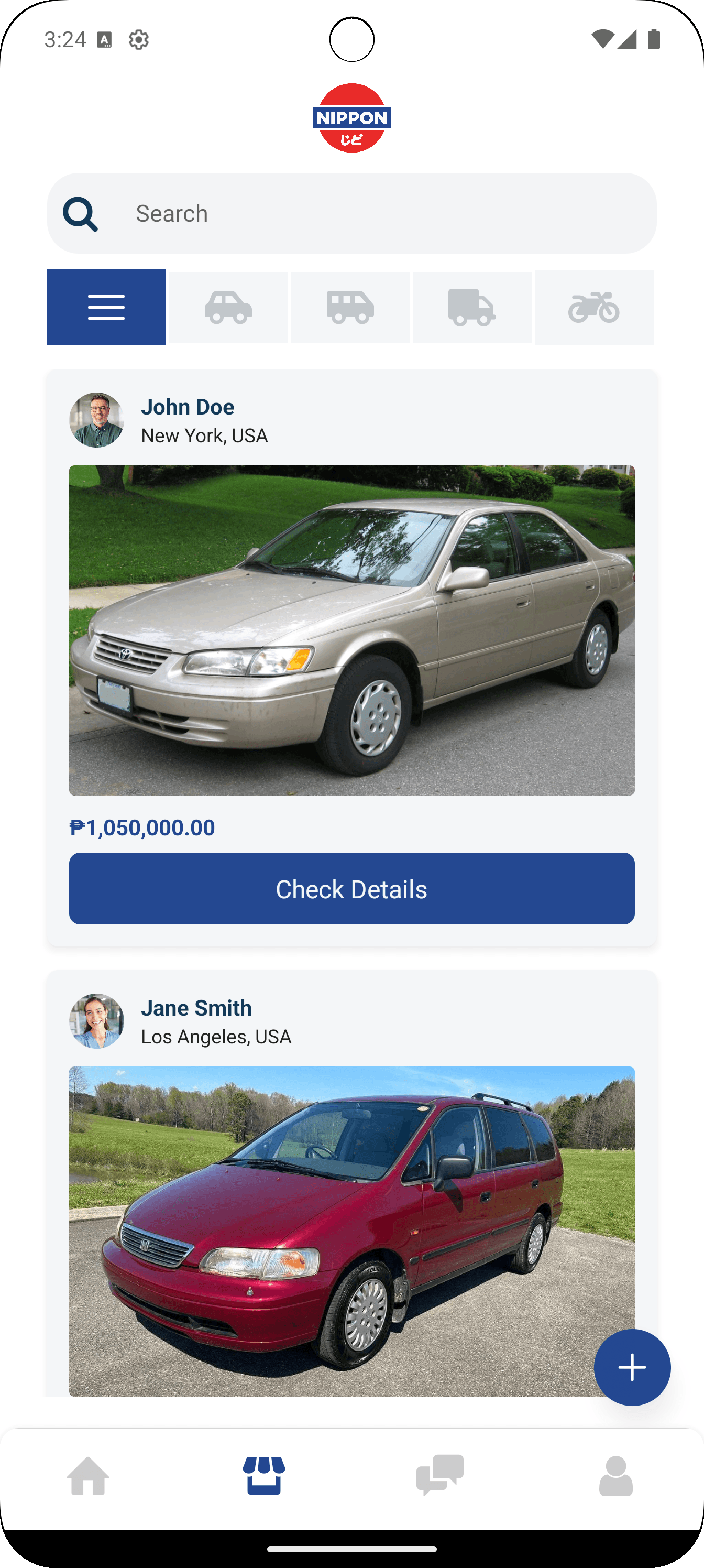Filter listings by motorcycles
The height and width of the screenshot is (1568, 704).
594,307
